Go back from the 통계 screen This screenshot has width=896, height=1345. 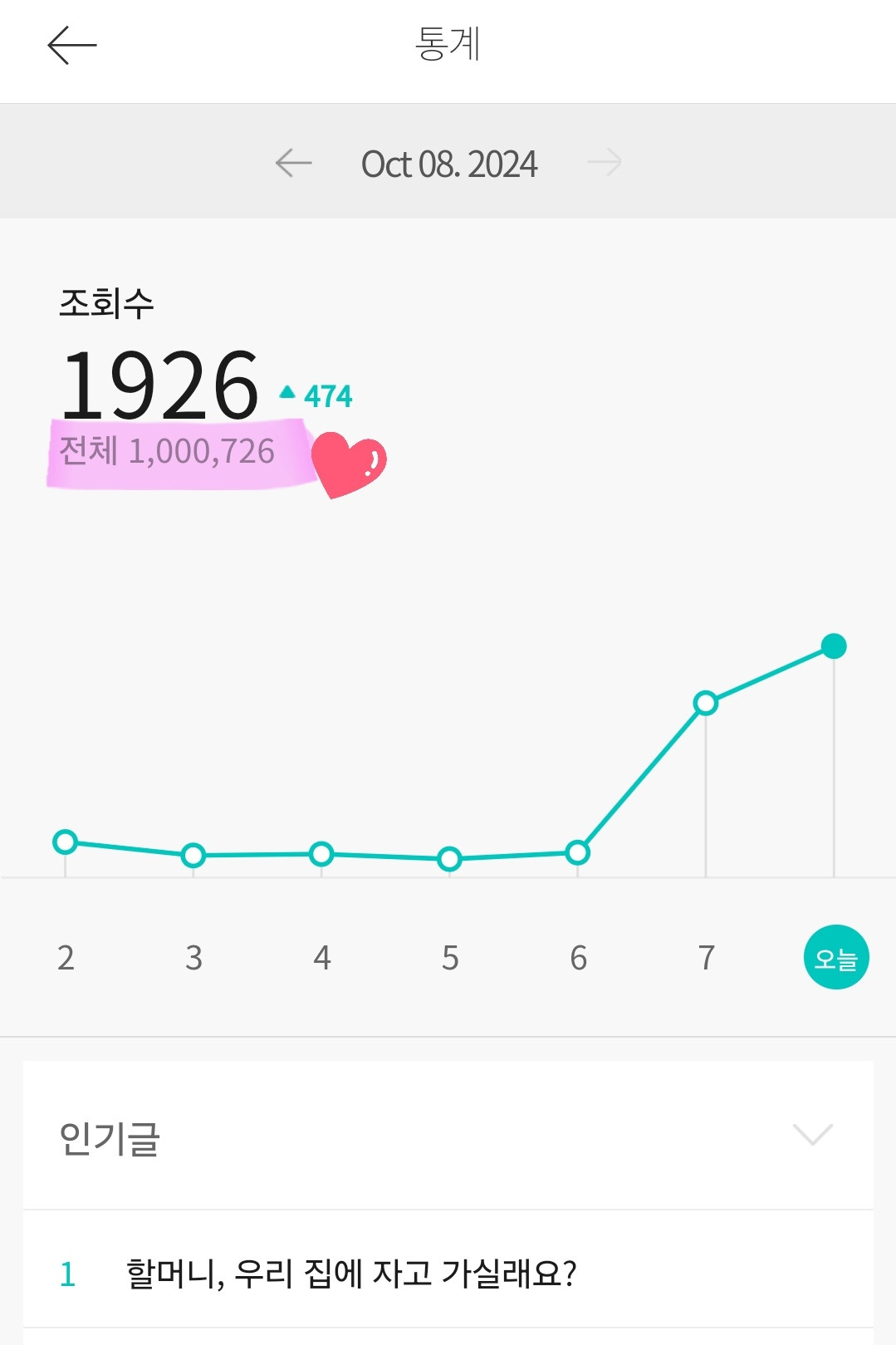click(72, 45)
